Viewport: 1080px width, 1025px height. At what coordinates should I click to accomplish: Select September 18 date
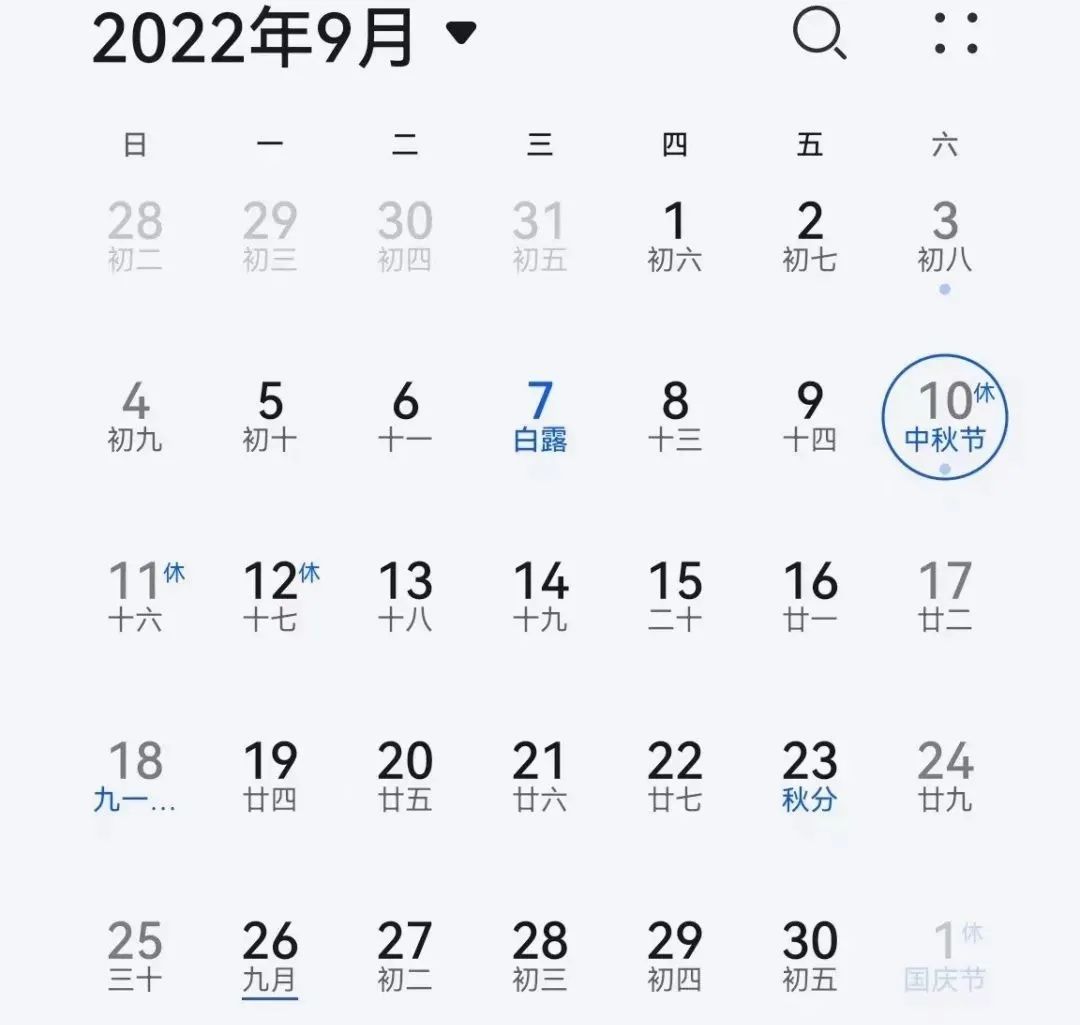(x=135, y=776)
